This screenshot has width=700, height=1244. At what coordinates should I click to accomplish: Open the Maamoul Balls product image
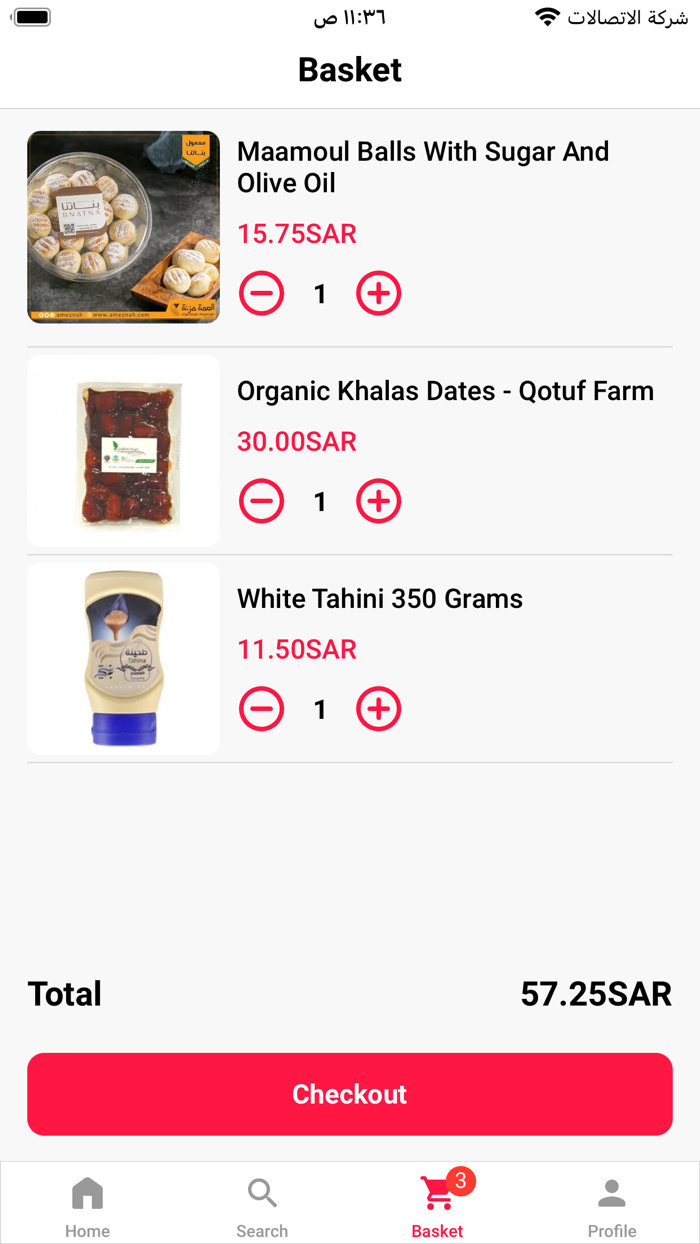[x=123, y=227]
